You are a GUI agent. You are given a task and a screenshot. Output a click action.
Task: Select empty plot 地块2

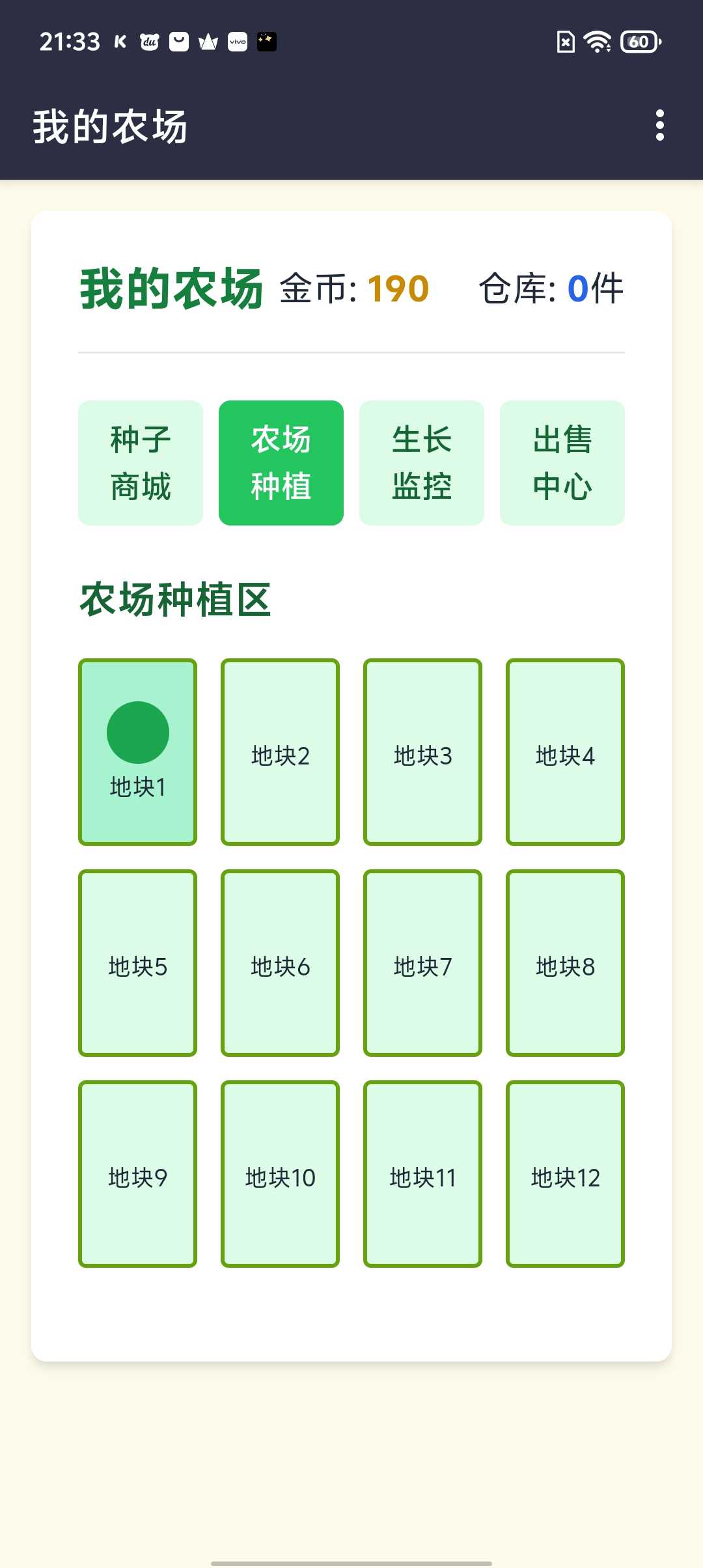tap(280, 752)
